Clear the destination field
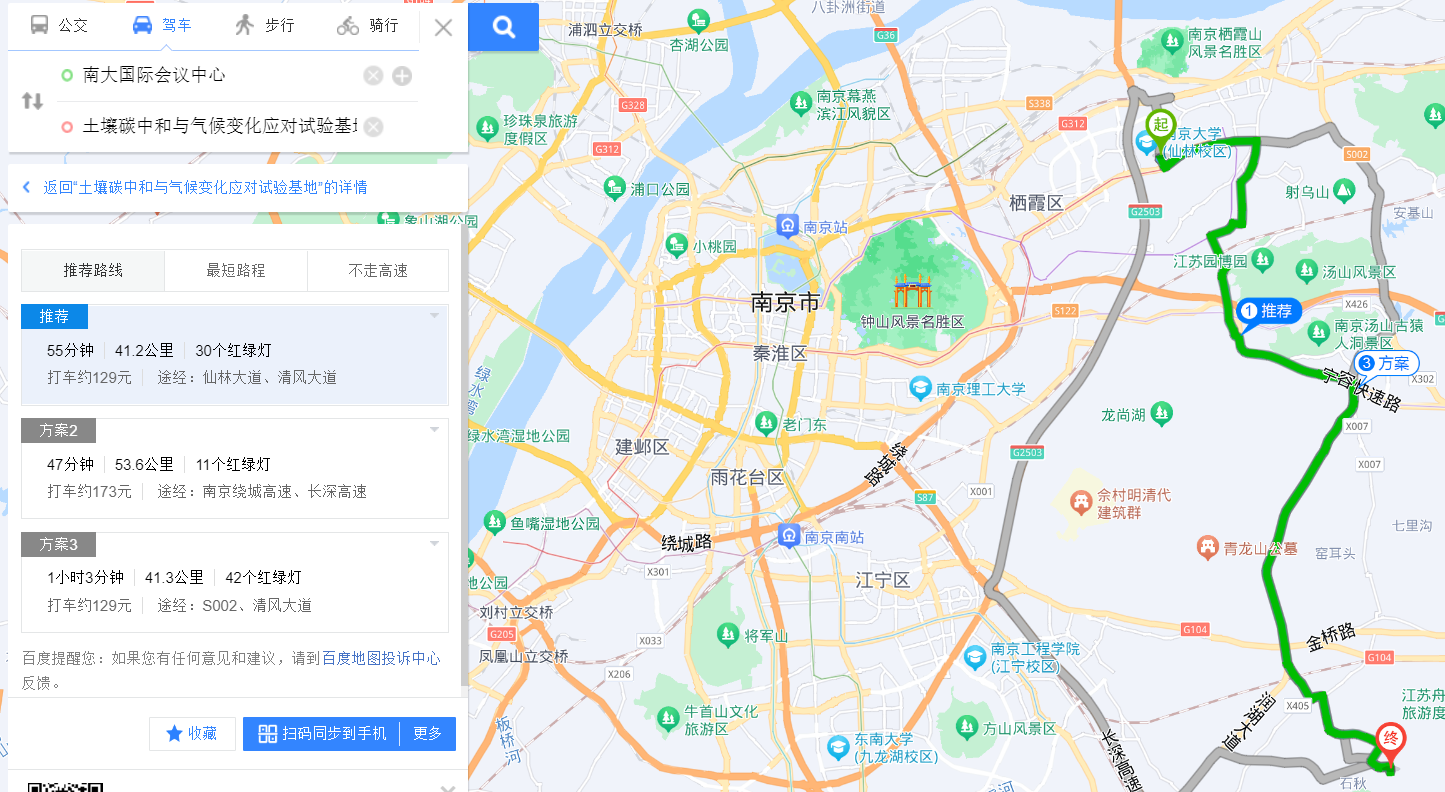The width and height of the screenshot is (1445, 792). 373,127
